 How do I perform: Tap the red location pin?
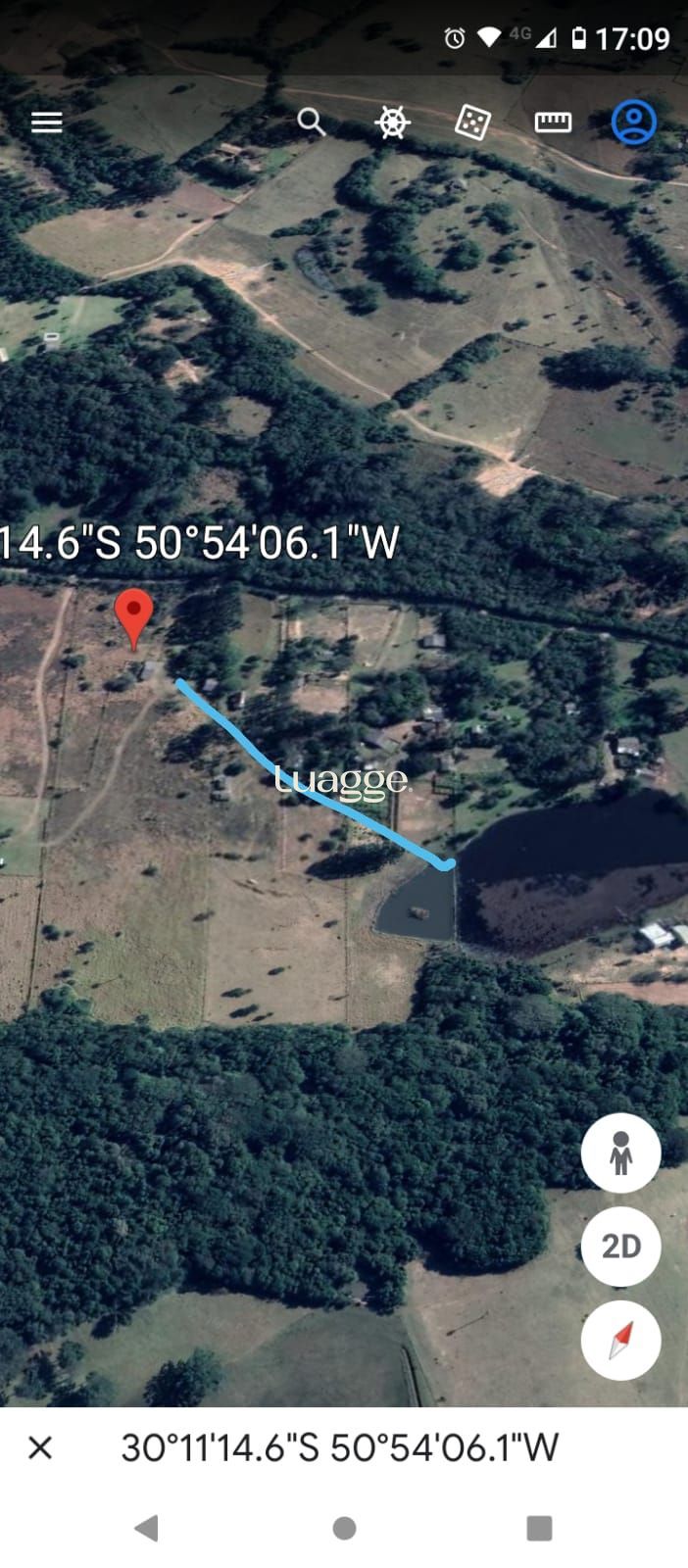pyautogui.click(x=134, y=619)
